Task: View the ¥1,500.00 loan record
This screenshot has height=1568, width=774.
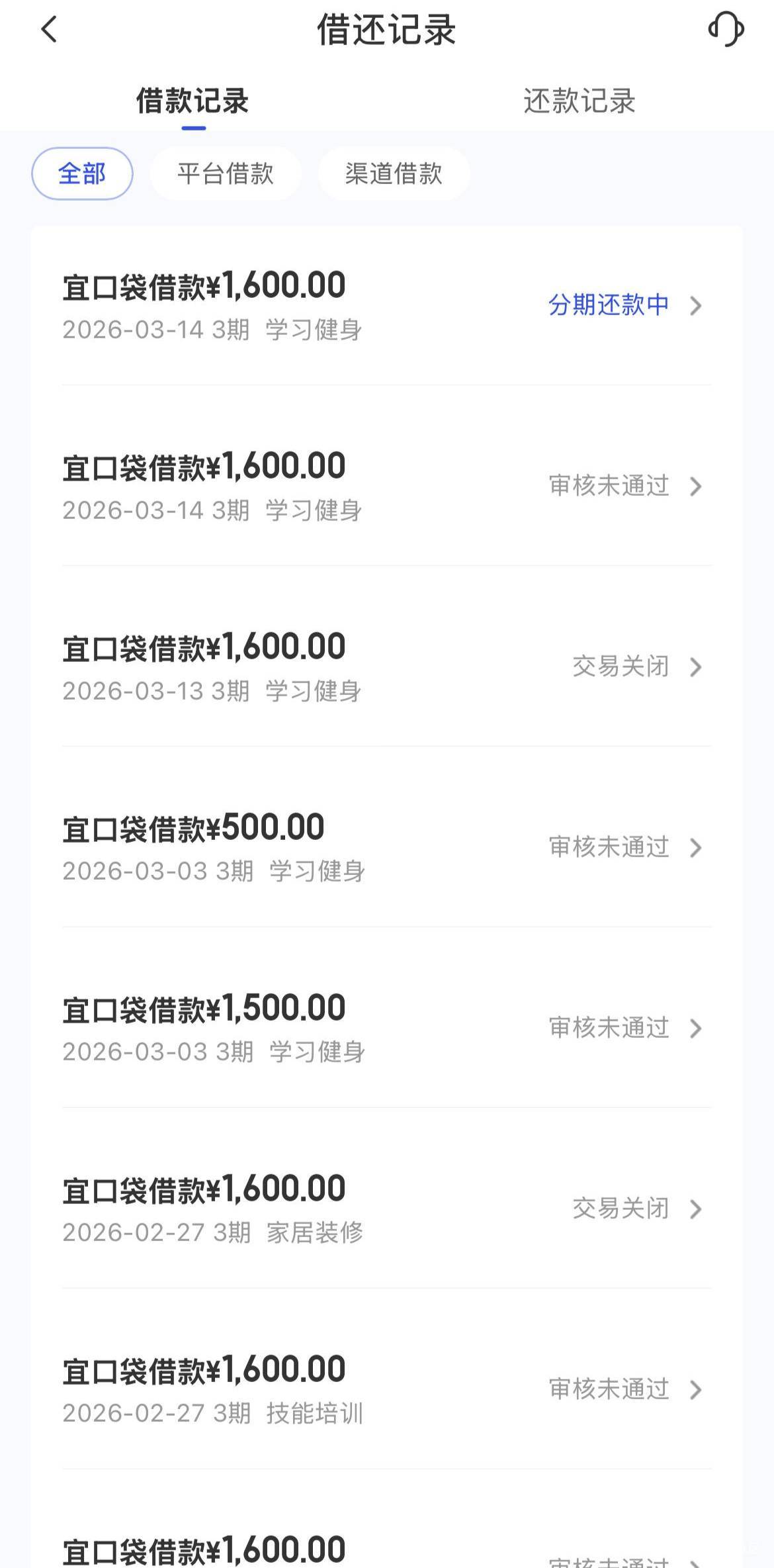Action: click(x=386, y=1028)
